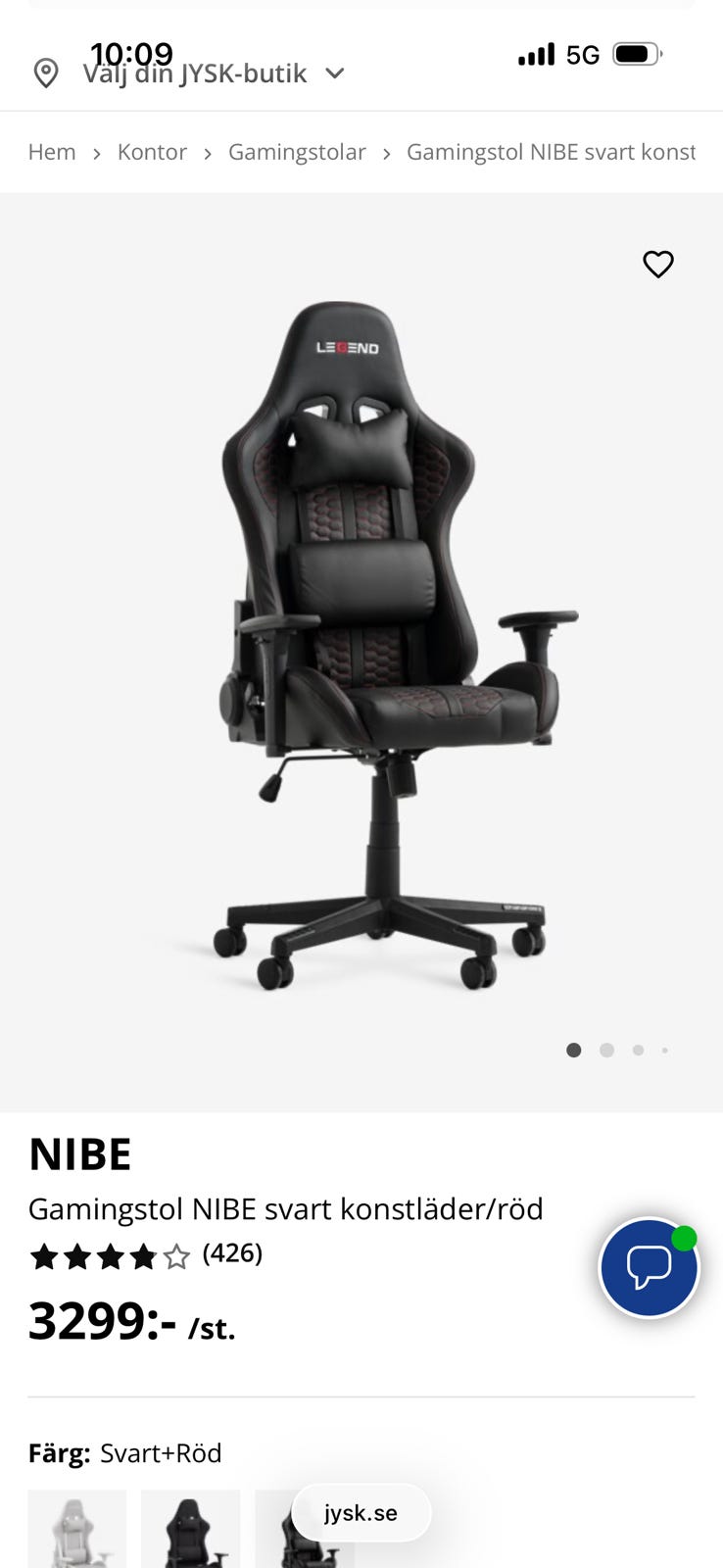The width and height of the screenshot is (723, 1568).
Task: Open the Kontor breadcrumb category
Action: [x=152, y=152]
